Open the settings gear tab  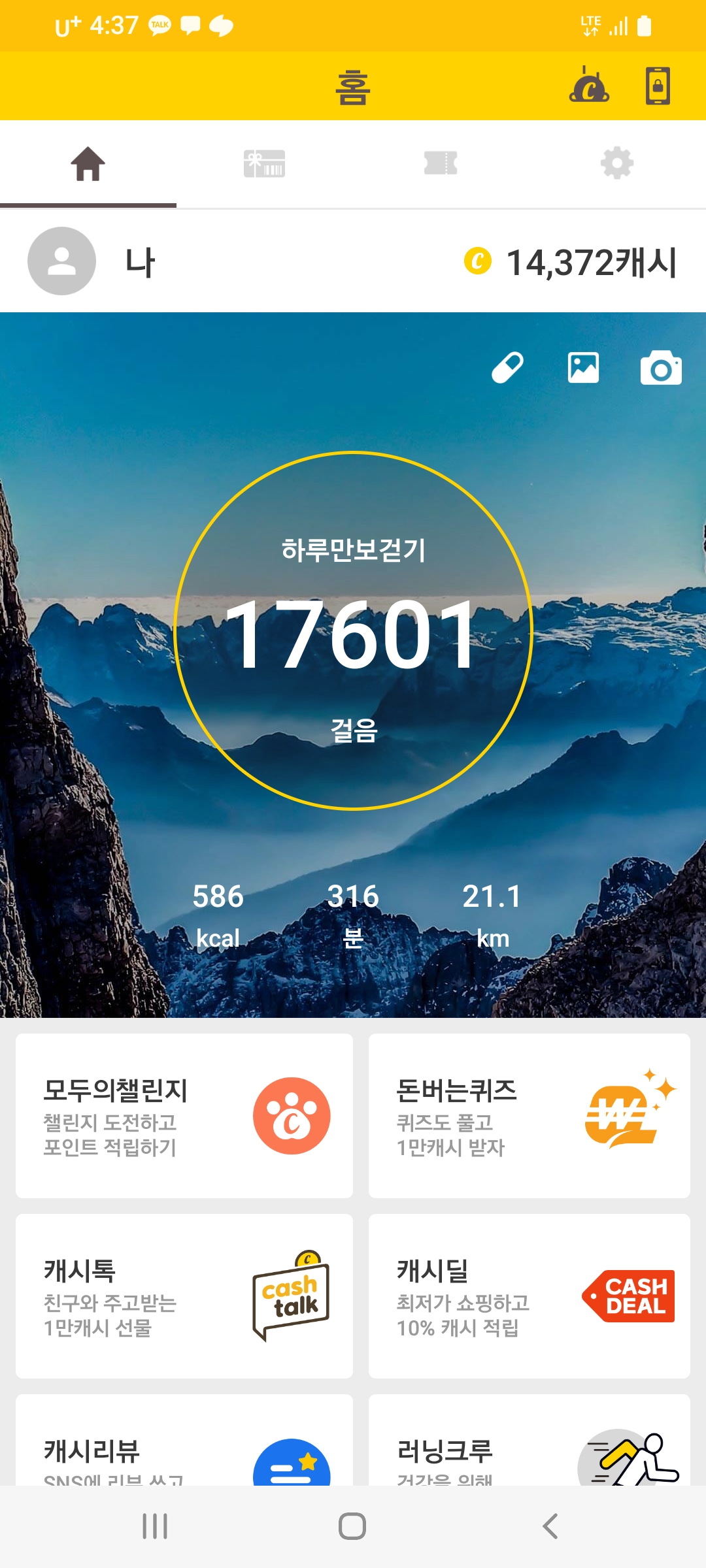click(617, 163)
